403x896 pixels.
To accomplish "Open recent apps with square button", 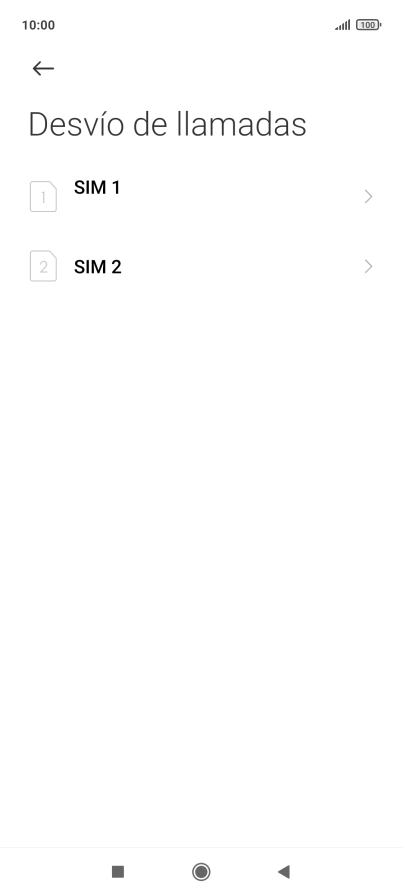I will point(118,871).
